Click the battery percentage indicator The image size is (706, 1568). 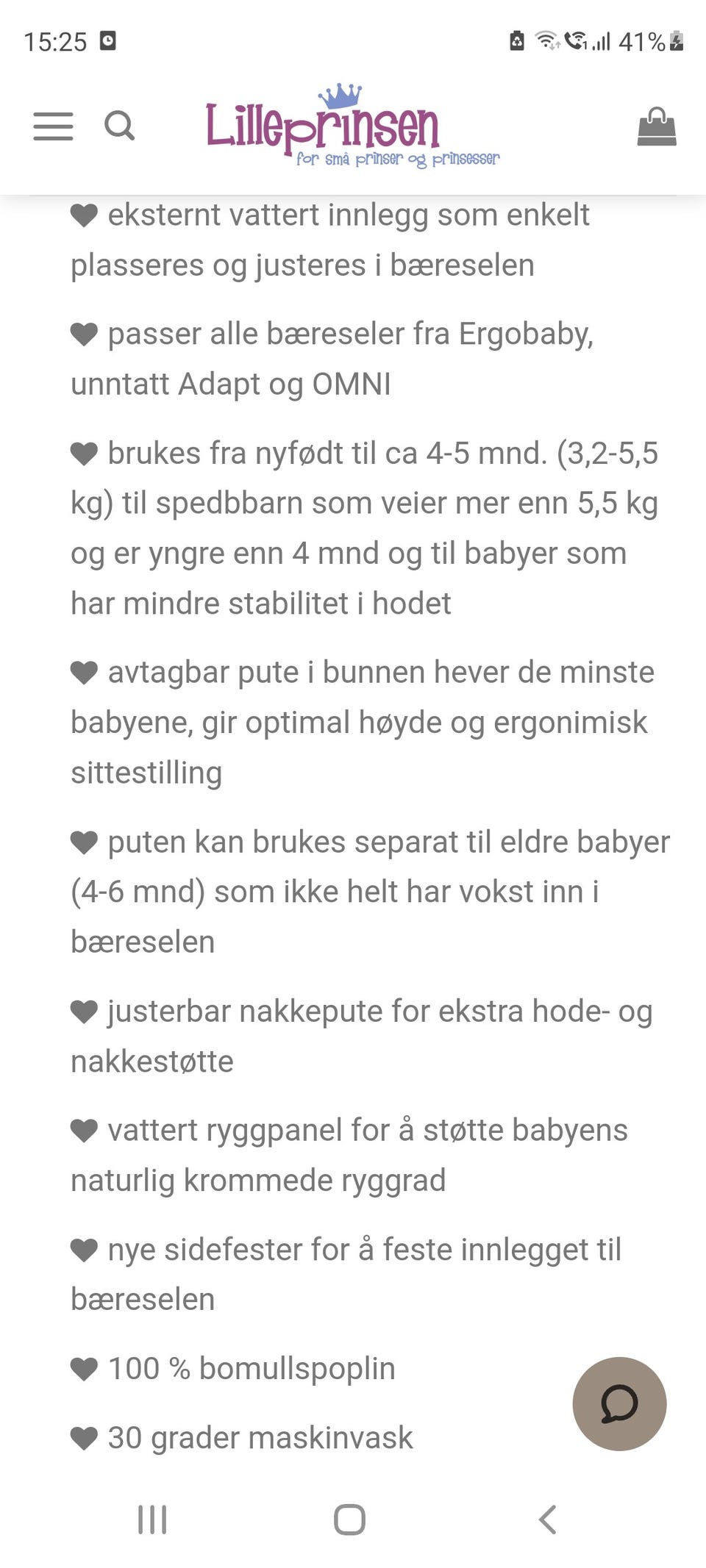coord(643,42)
